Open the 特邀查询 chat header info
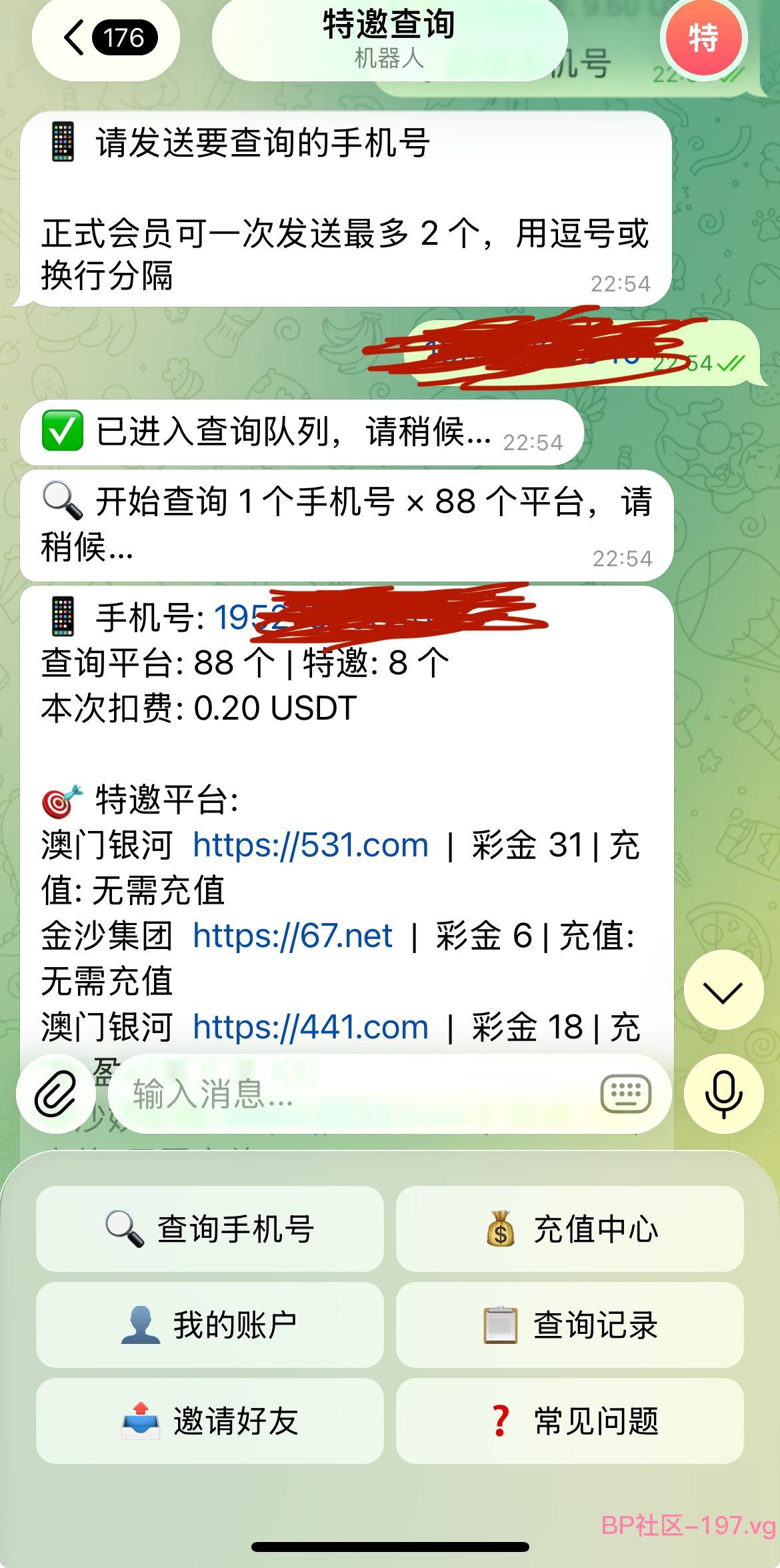This screenshot has width=780, height=1568. coord(389,39)
